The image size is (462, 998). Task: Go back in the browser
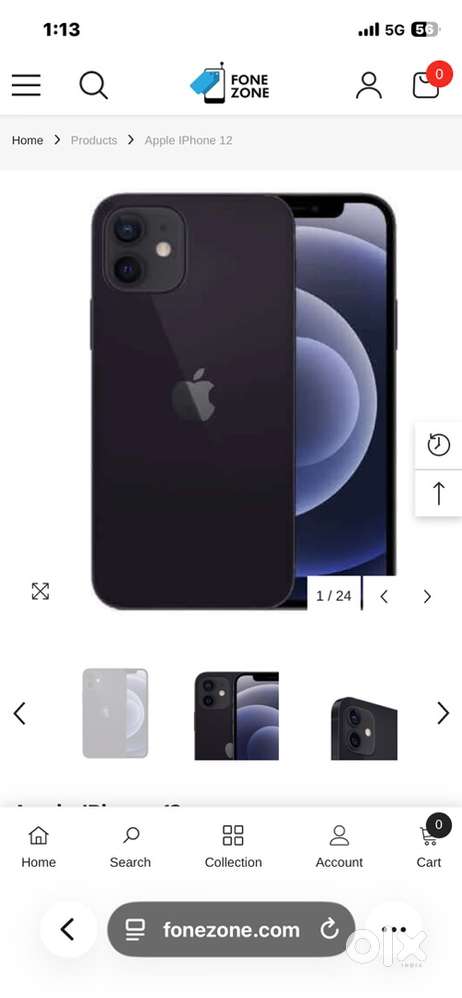tap(67, 930)
